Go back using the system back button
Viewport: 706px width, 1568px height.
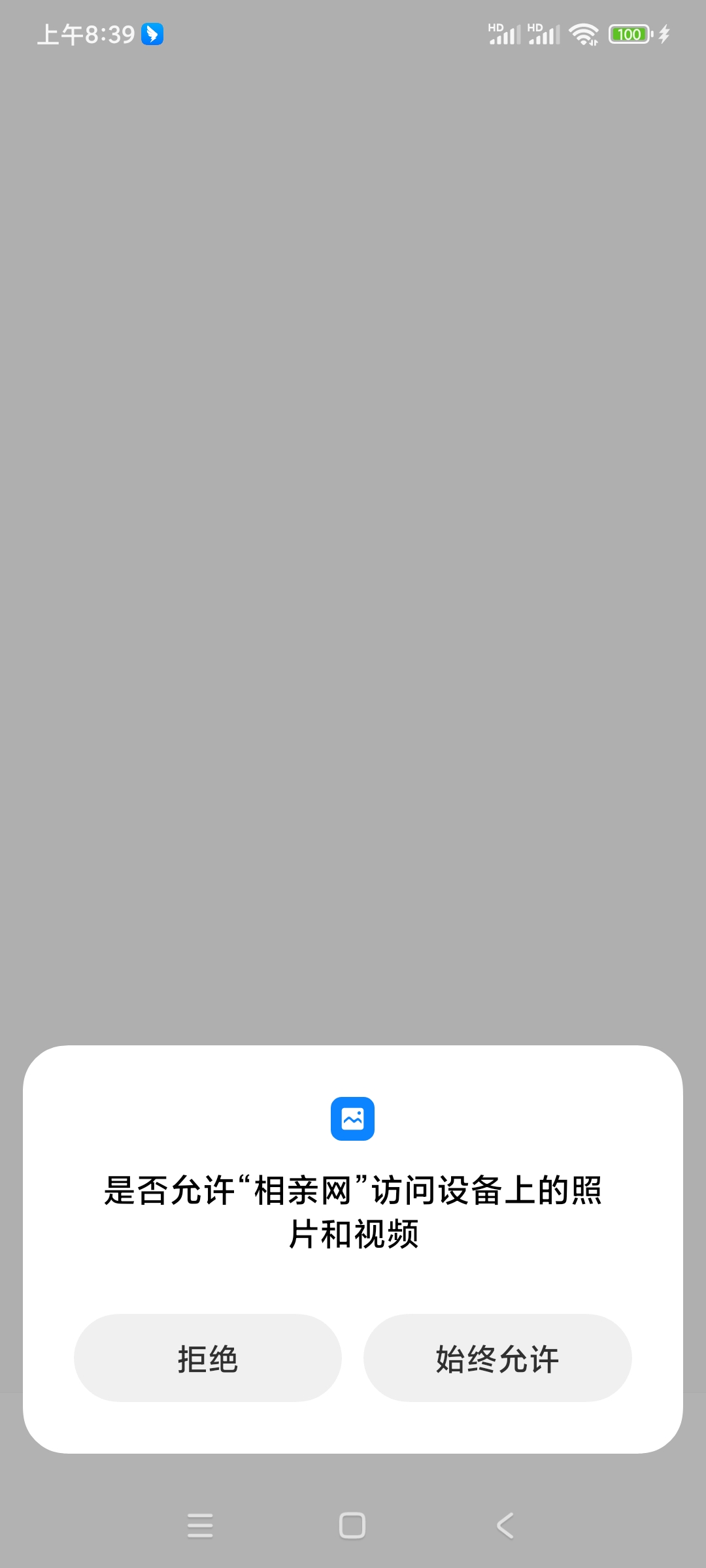coord(505,1526)
